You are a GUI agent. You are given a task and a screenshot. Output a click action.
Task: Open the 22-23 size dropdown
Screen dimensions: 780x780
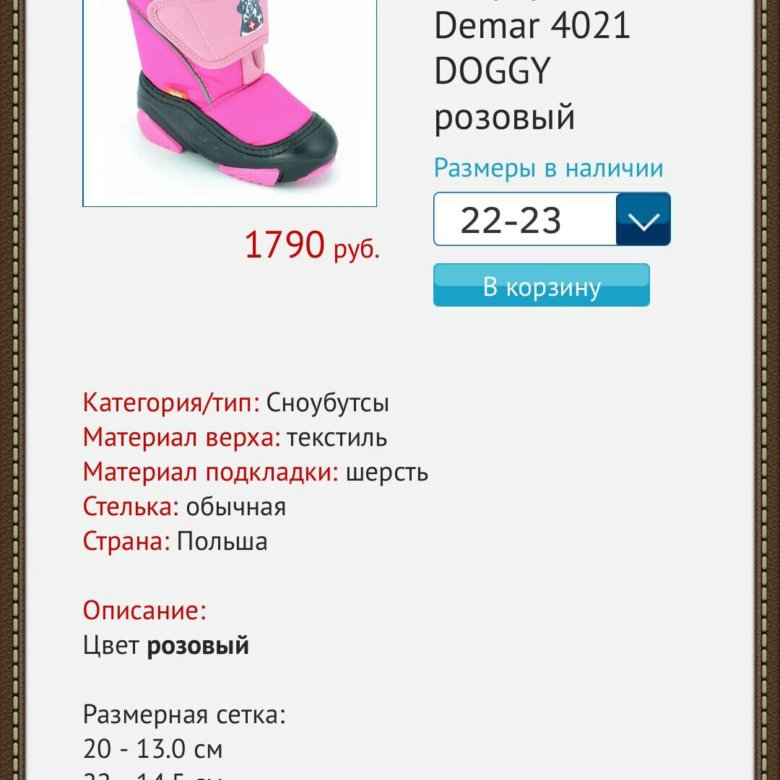point(551,220)
